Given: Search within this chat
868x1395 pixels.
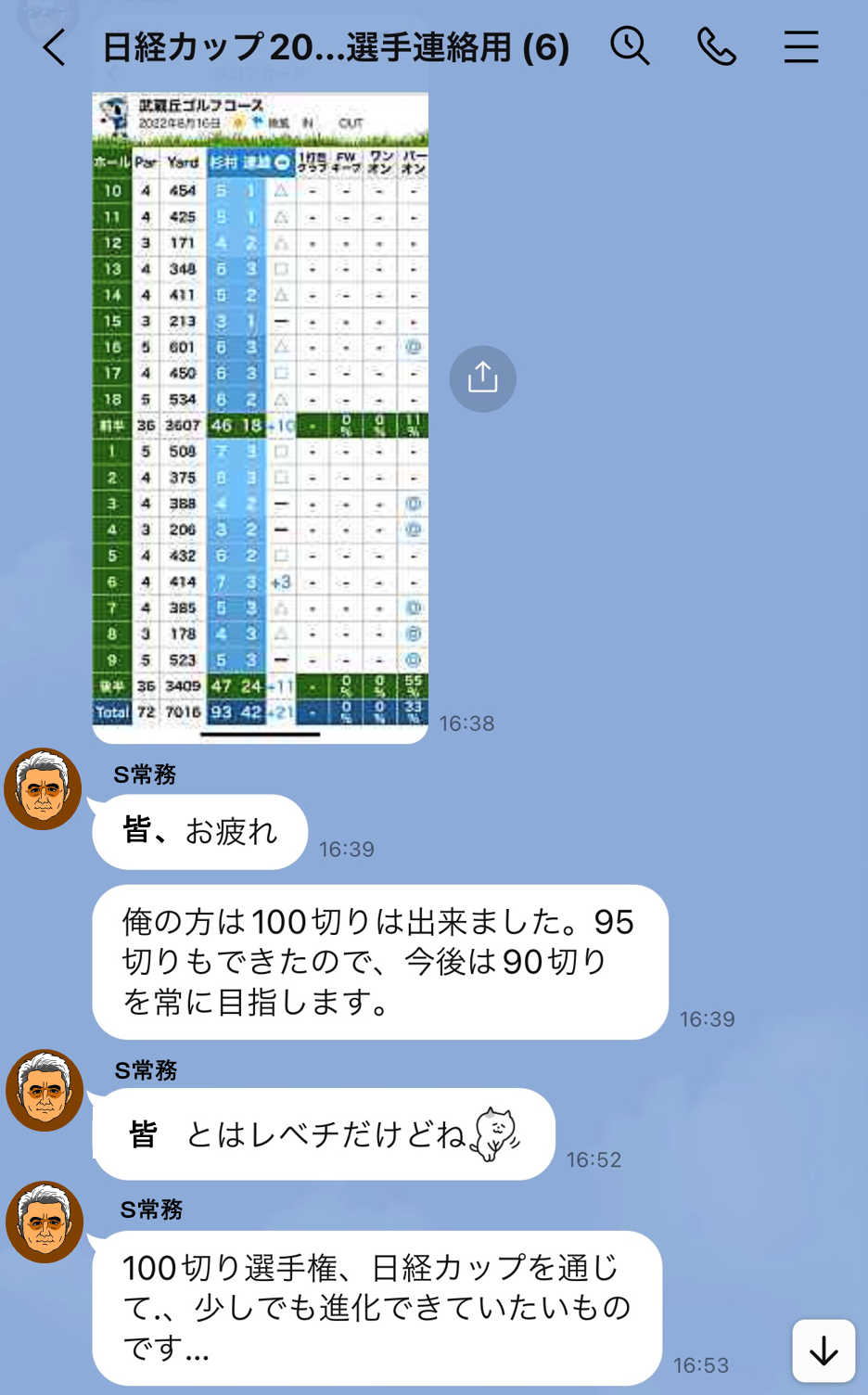Looking at the screenshot, I should [x=630, y=45].
